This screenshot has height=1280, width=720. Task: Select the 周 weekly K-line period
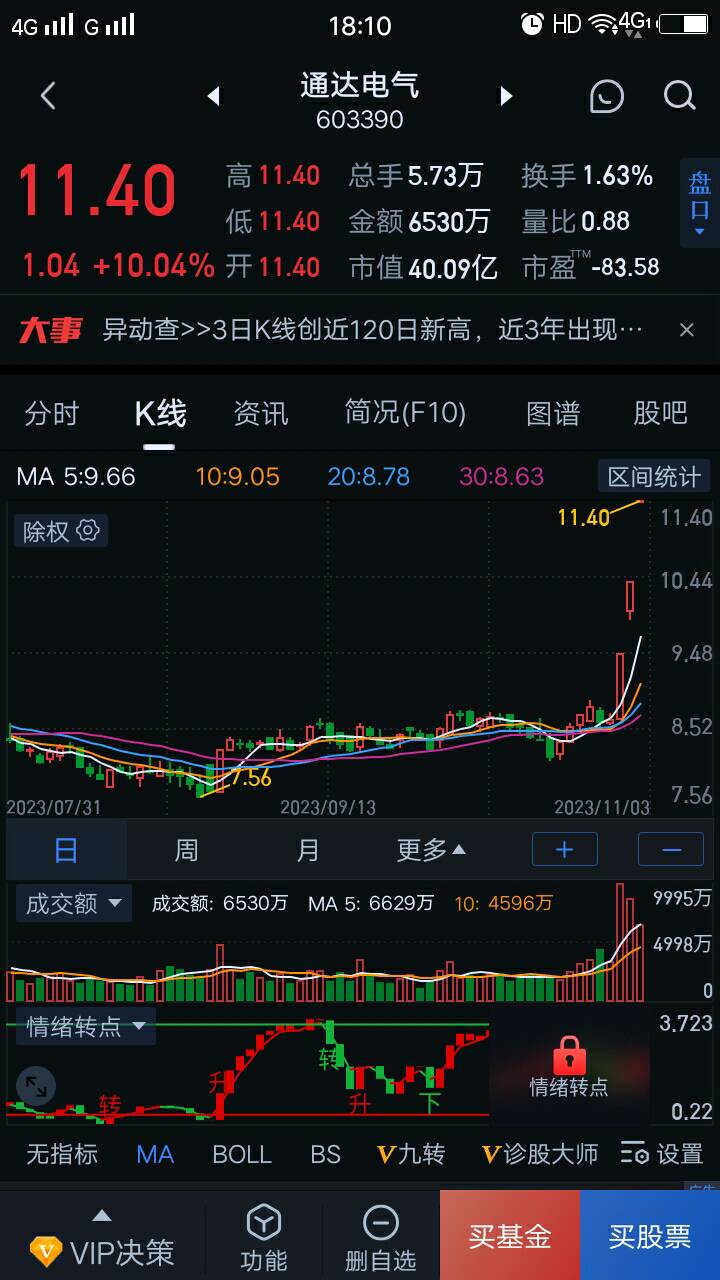(x=187, y=850)
